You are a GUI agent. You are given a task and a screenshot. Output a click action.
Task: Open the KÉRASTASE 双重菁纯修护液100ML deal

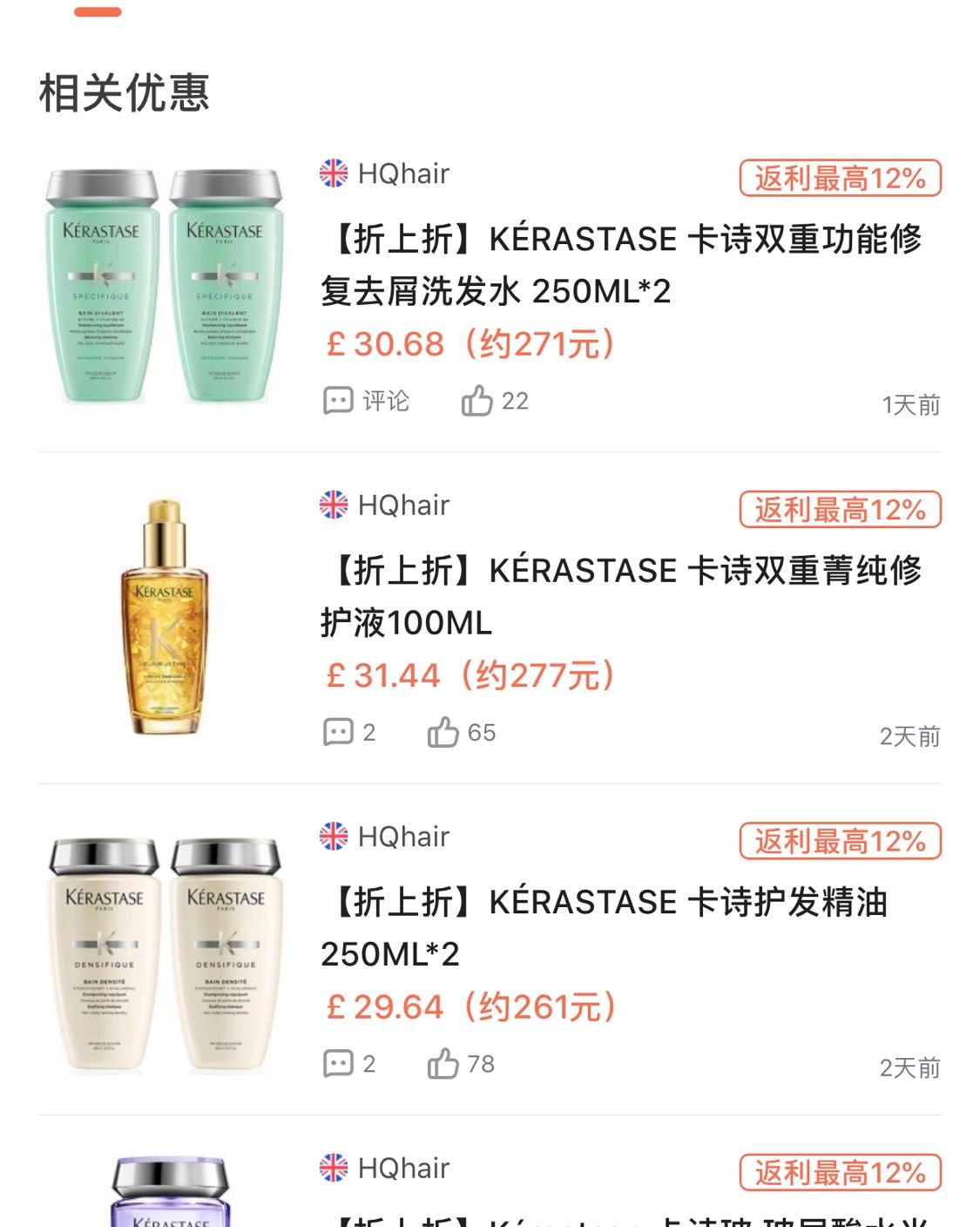click(x=620, y=595)
